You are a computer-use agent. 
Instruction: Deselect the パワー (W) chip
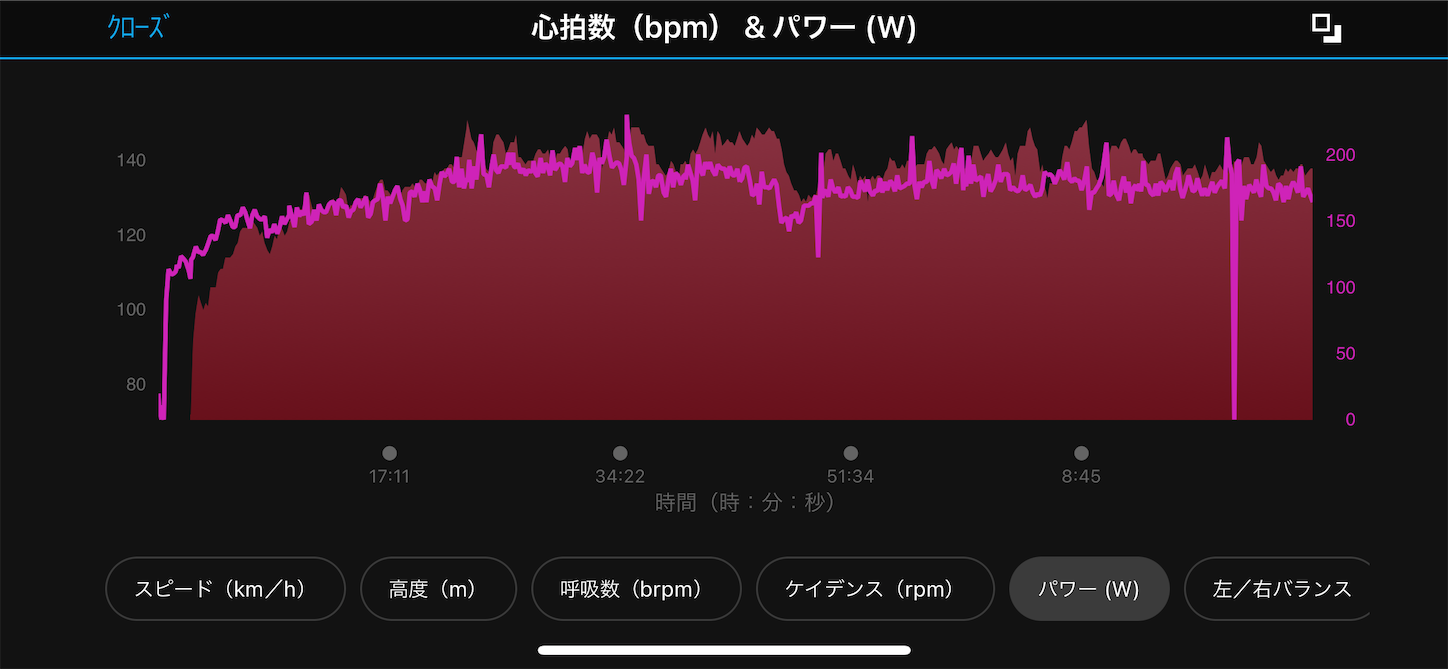tap(1089, 589)
